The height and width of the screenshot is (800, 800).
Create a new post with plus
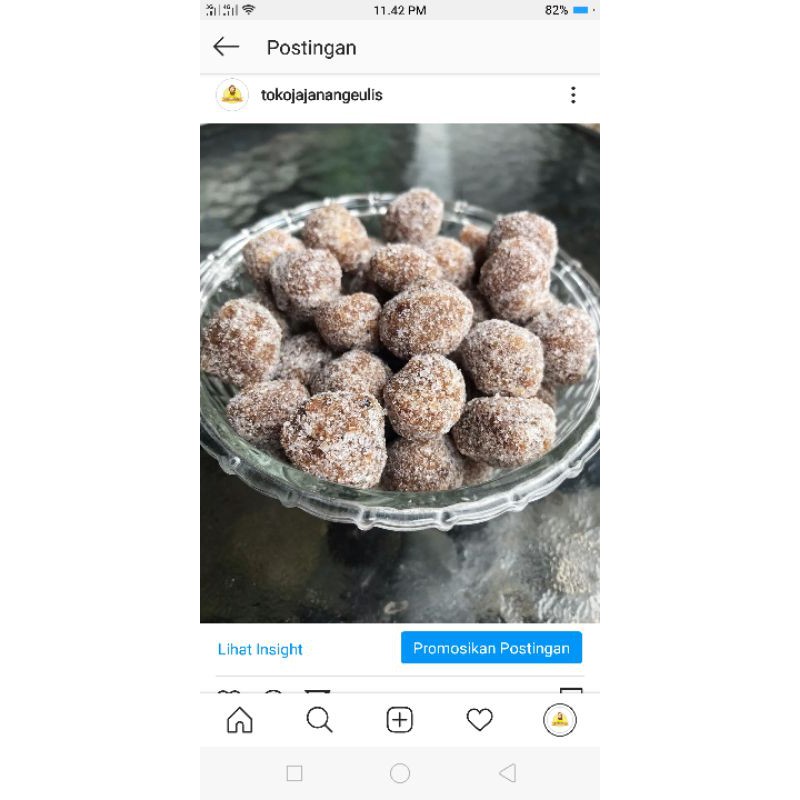[x=400, y=720]
